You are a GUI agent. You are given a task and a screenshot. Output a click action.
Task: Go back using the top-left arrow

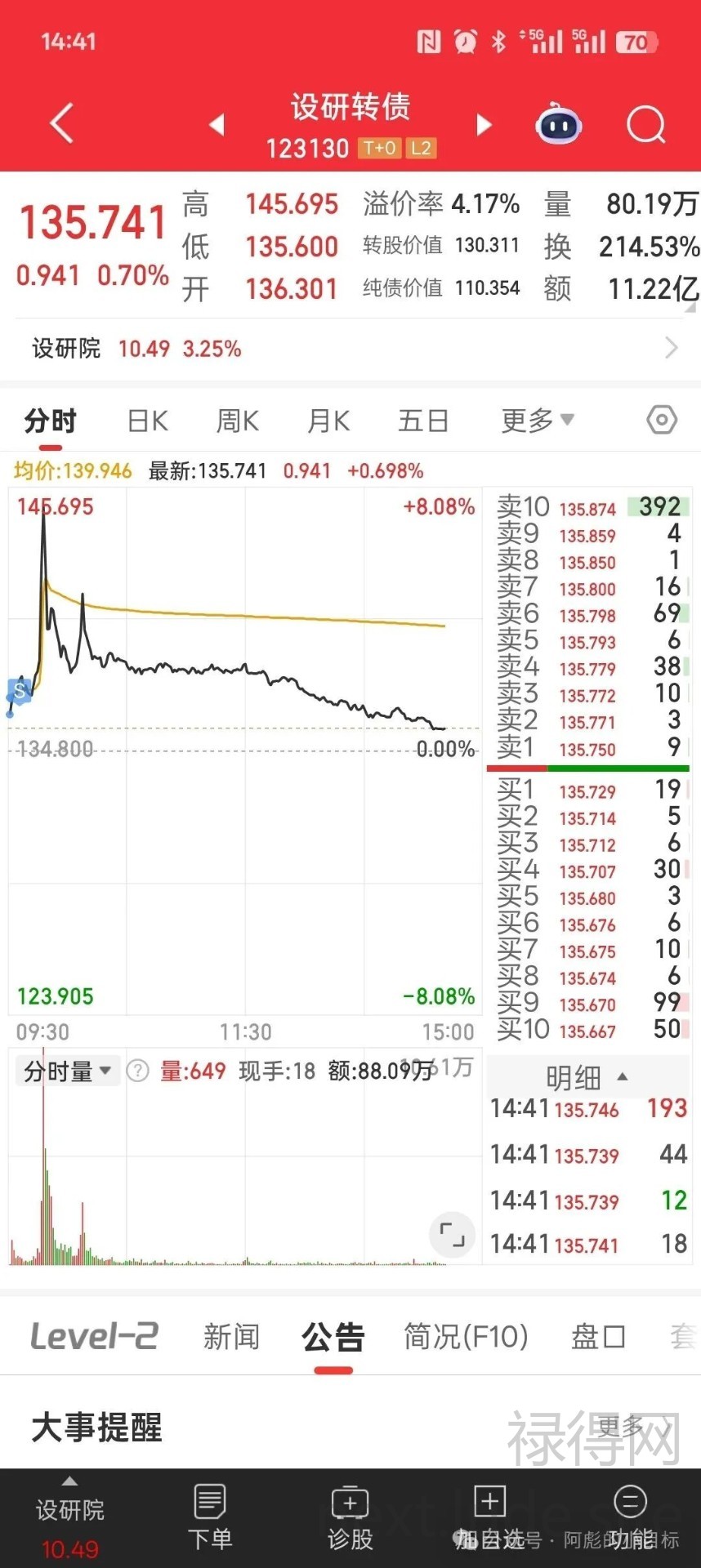[x=62, y=124]
